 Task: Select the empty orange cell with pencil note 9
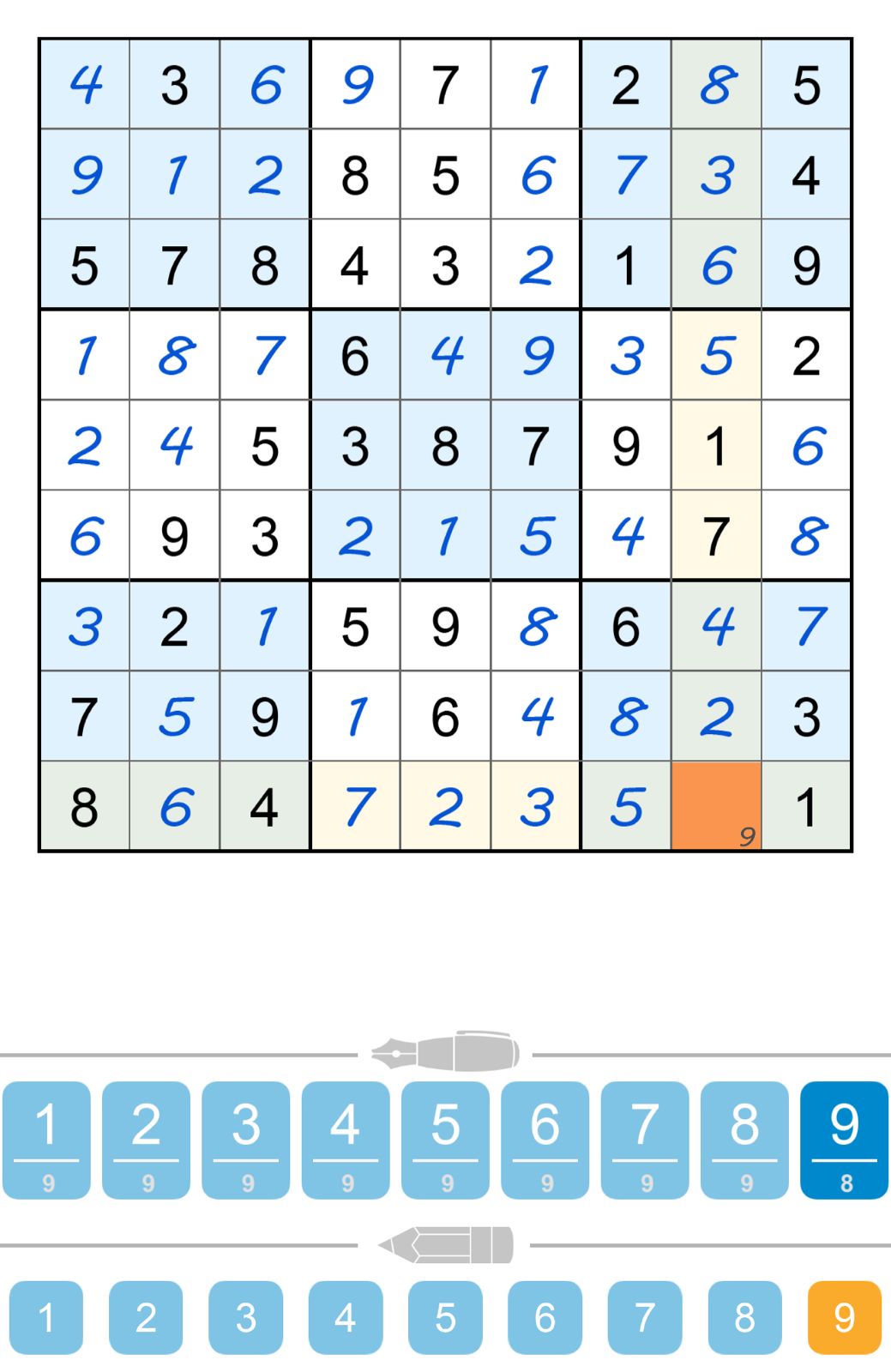(x=716, y=806)
